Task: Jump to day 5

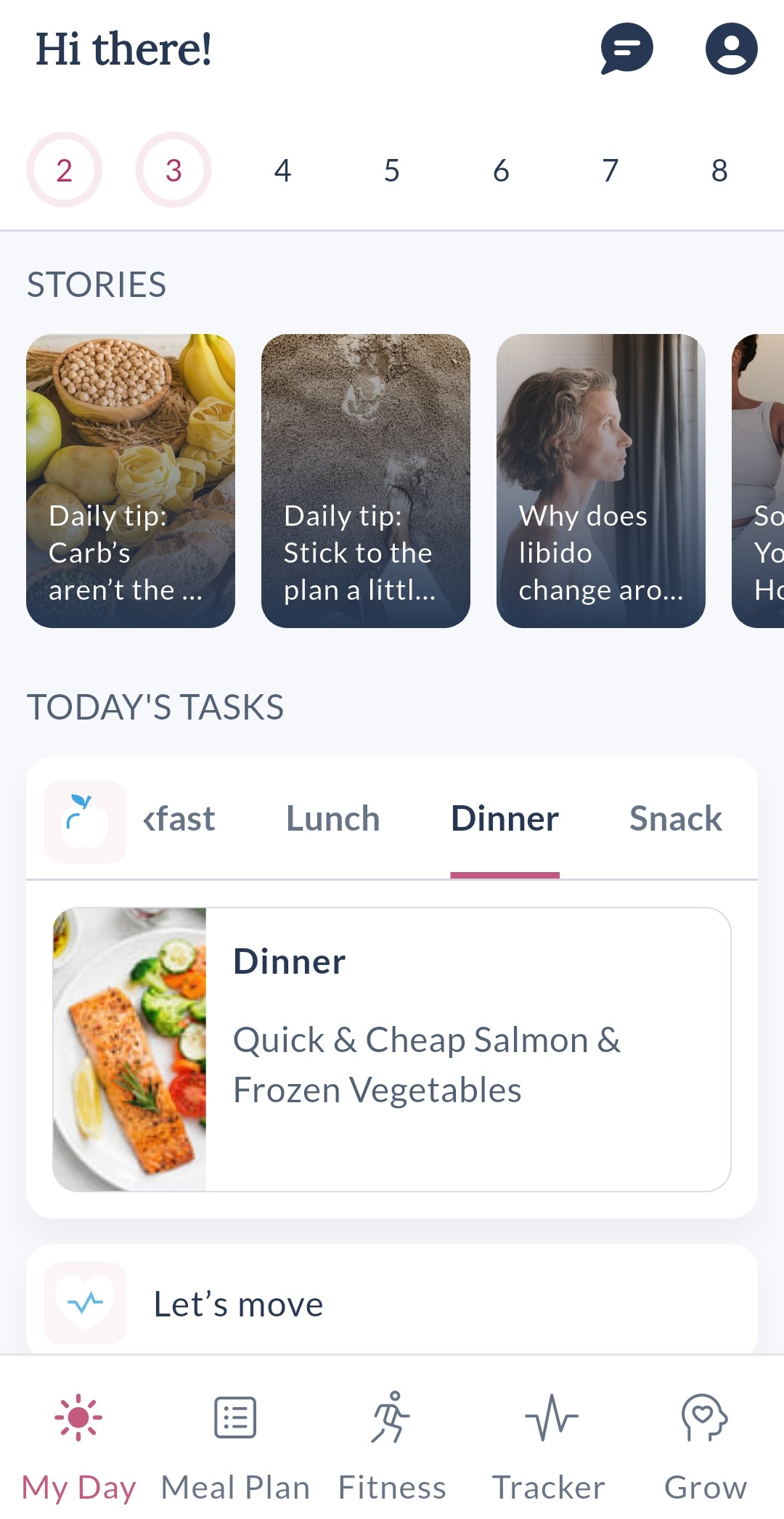Action: pos(392,170)
